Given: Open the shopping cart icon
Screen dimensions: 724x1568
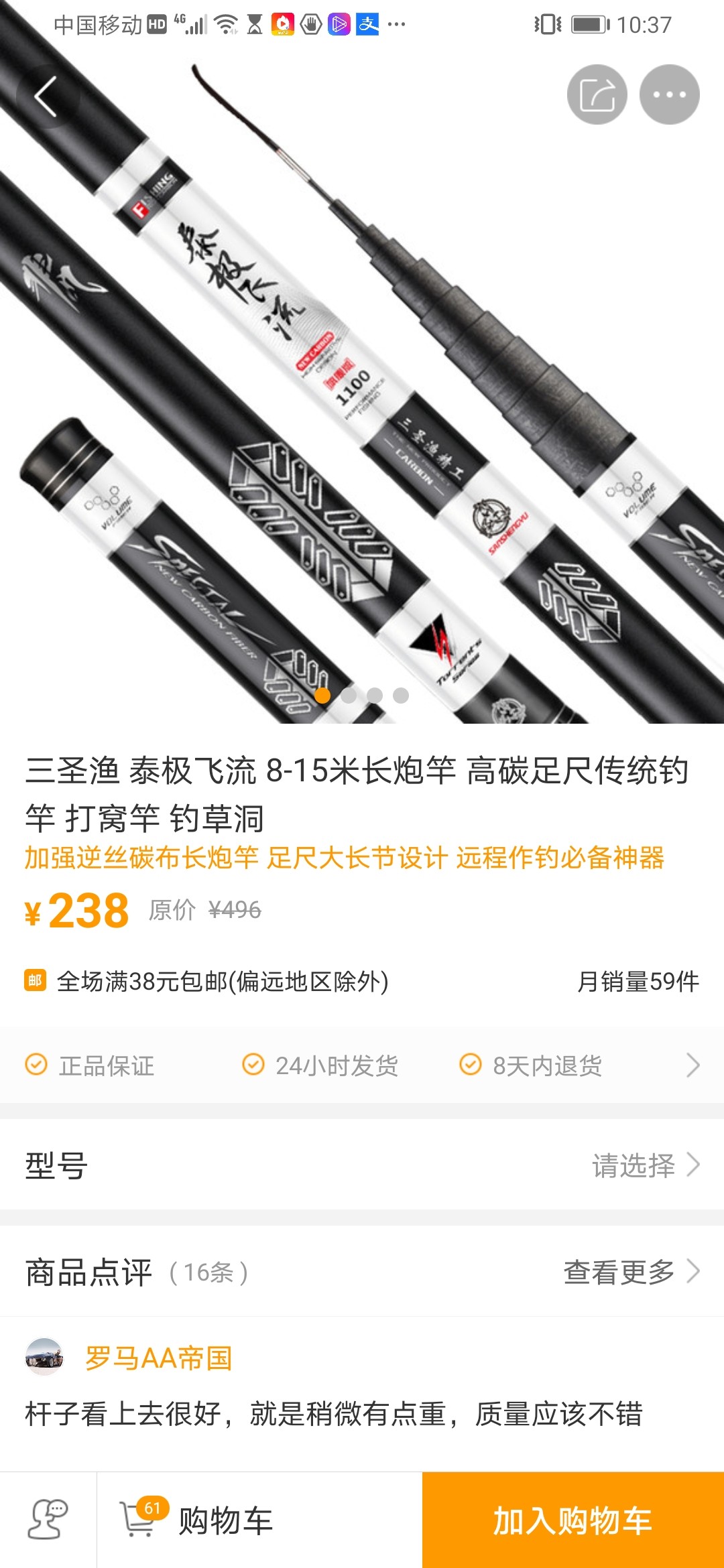Looking at the screenshot, I should click(137, 1519).
